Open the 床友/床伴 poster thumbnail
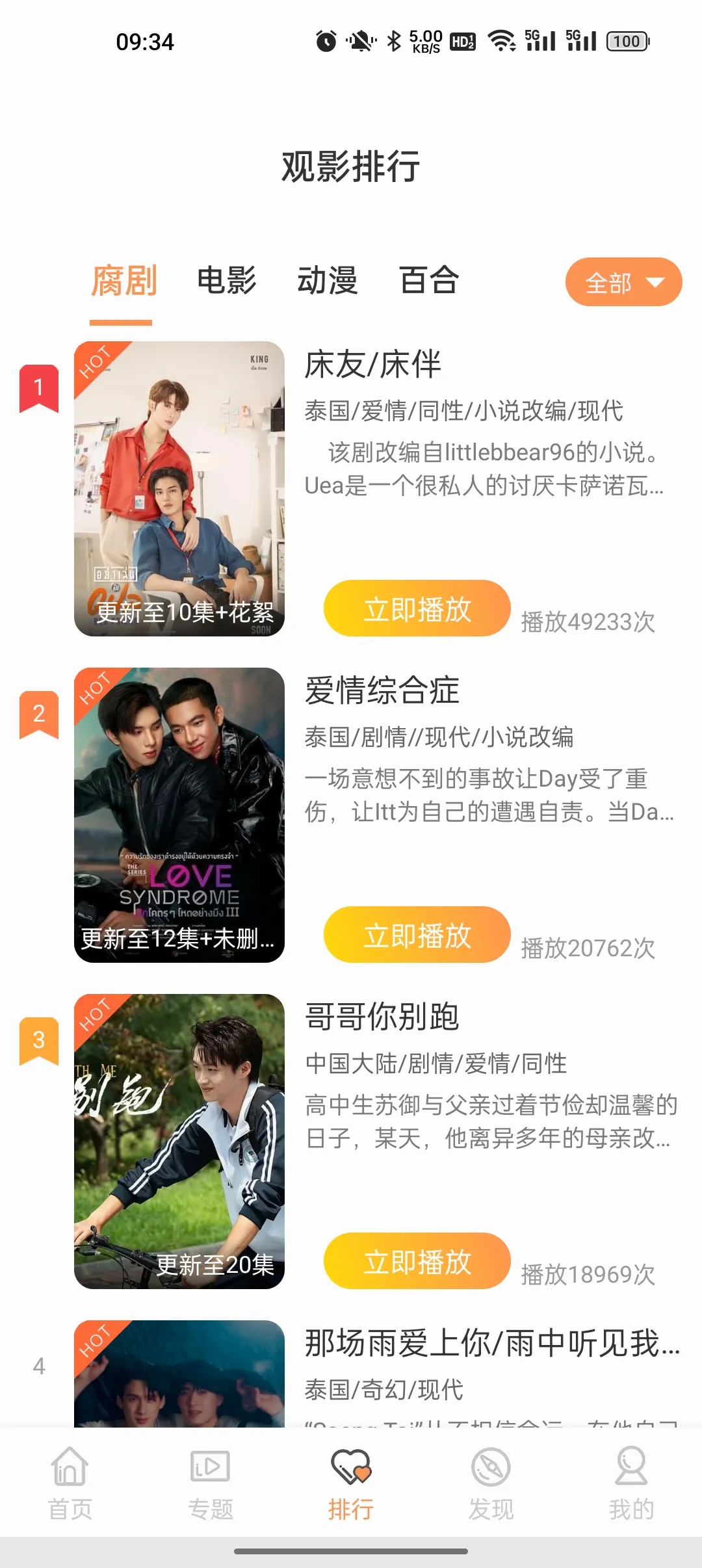This screenshot has height=1568, width=702. 179,489
